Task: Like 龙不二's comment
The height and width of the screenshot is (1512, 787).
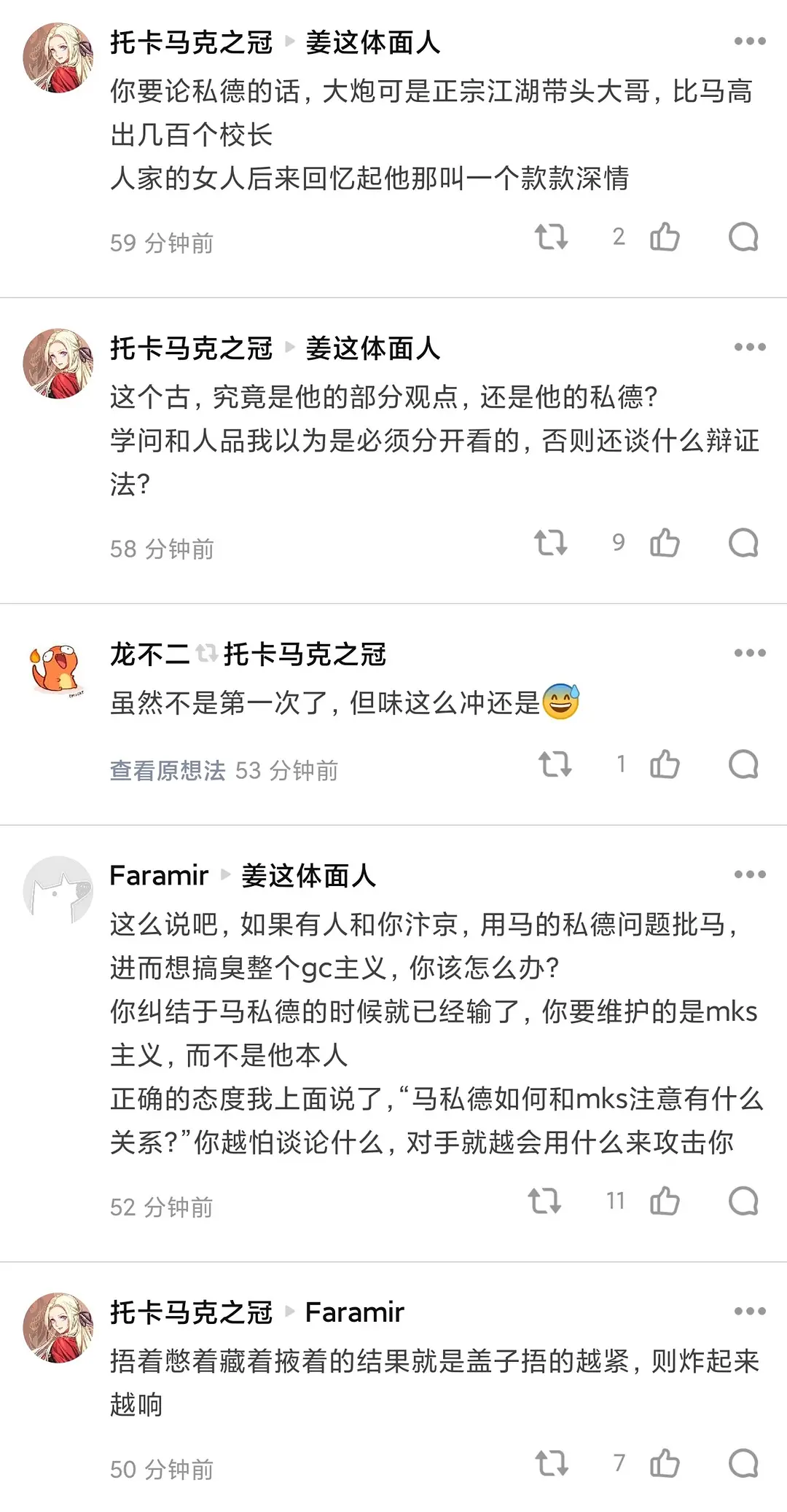Action: [665, 764]
